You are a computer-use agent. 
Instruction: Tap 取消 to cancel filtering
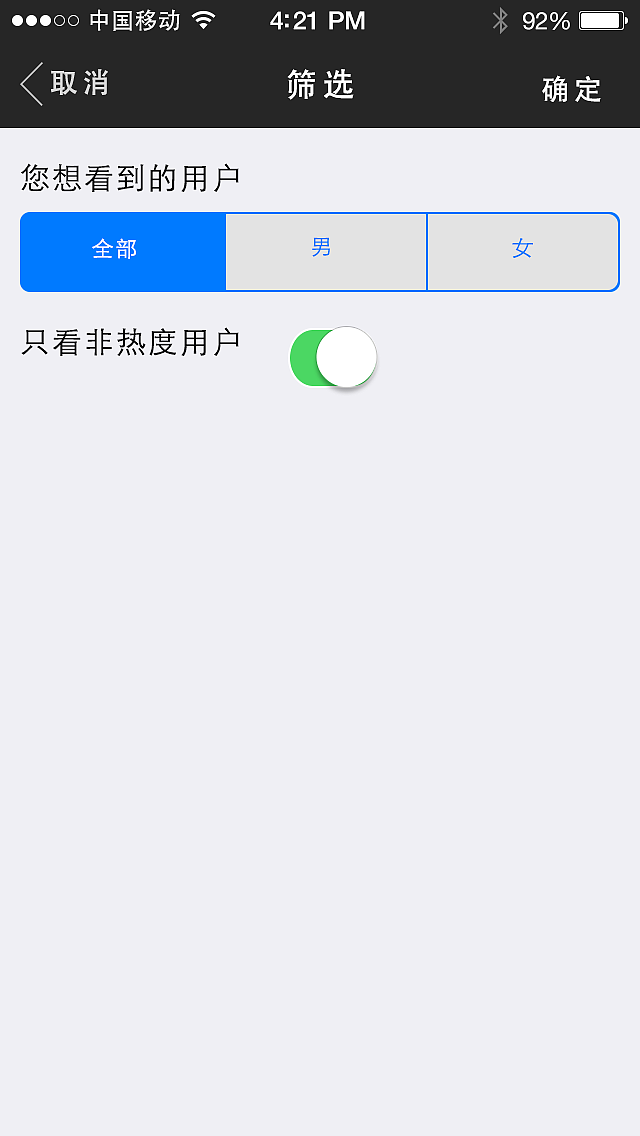[66, 84]
